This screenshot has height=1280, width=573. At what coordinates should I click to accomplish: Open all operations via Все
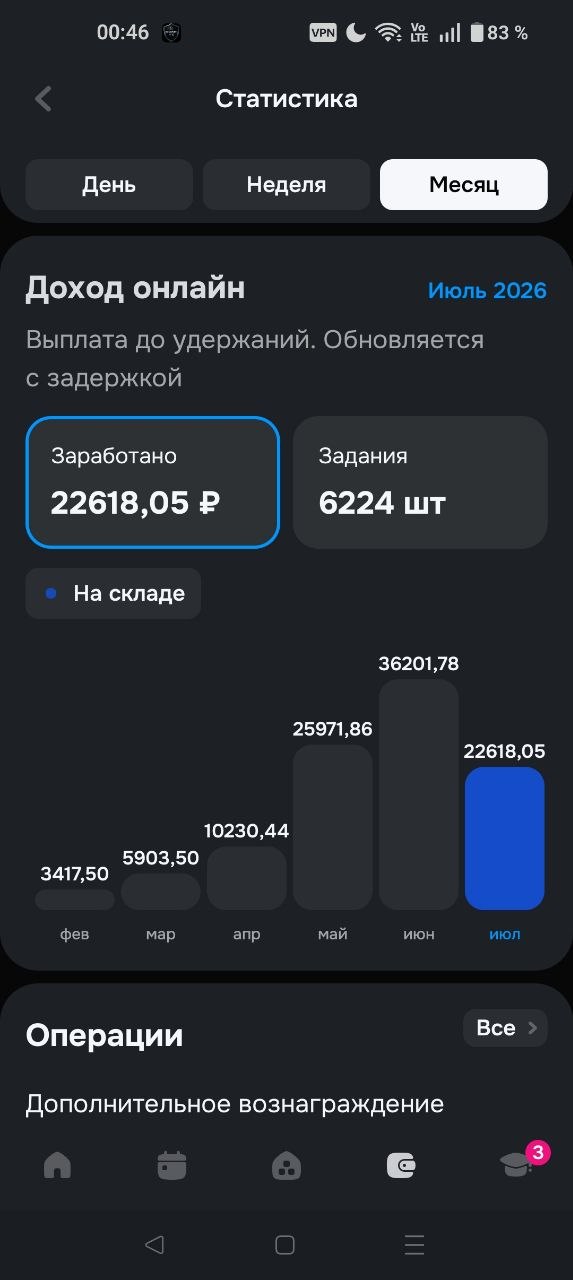[505, 1028]
